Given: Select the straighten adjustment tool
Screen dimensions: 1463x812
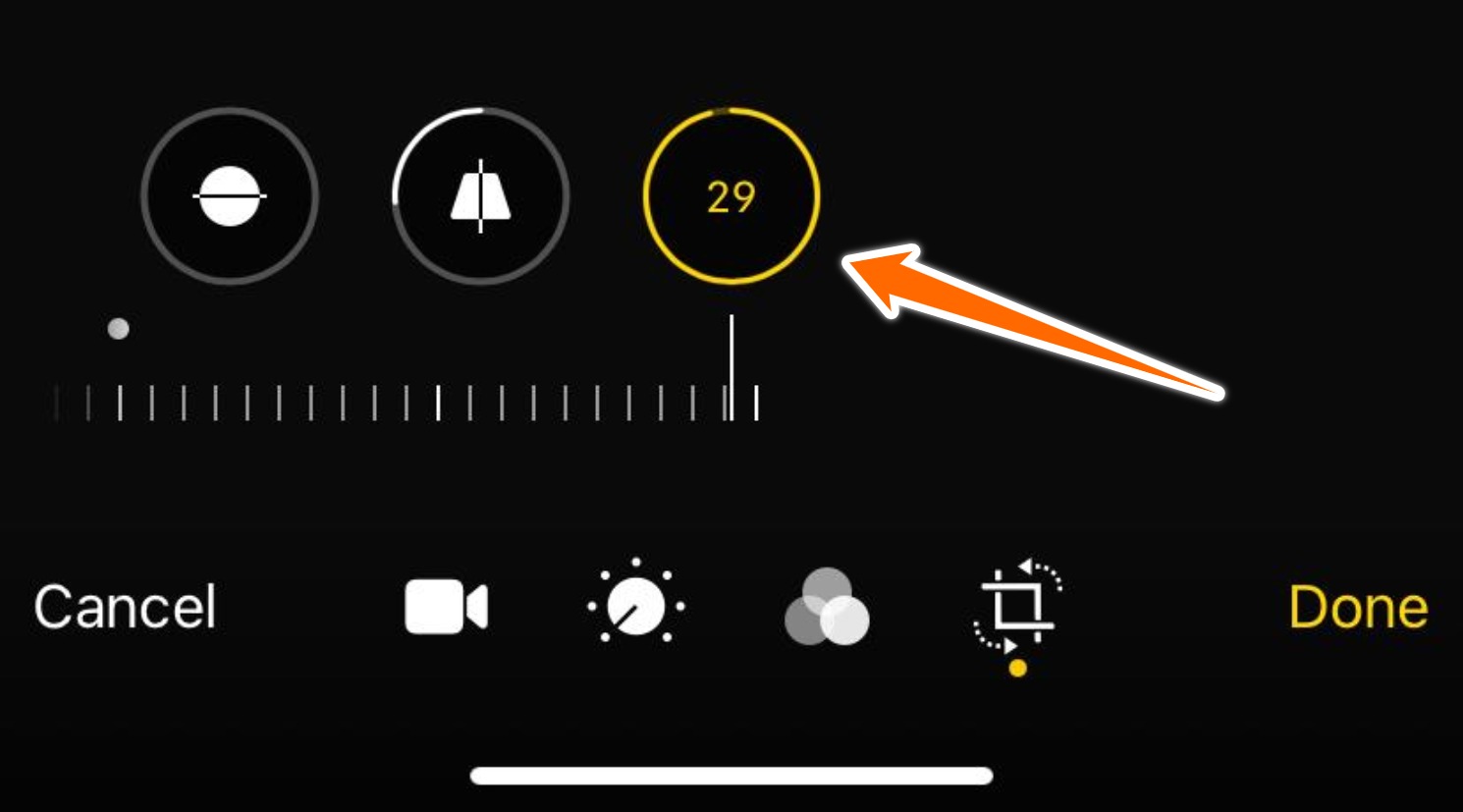Looking at the screenshot, I should pyautogui.click(x=230, y=196).
